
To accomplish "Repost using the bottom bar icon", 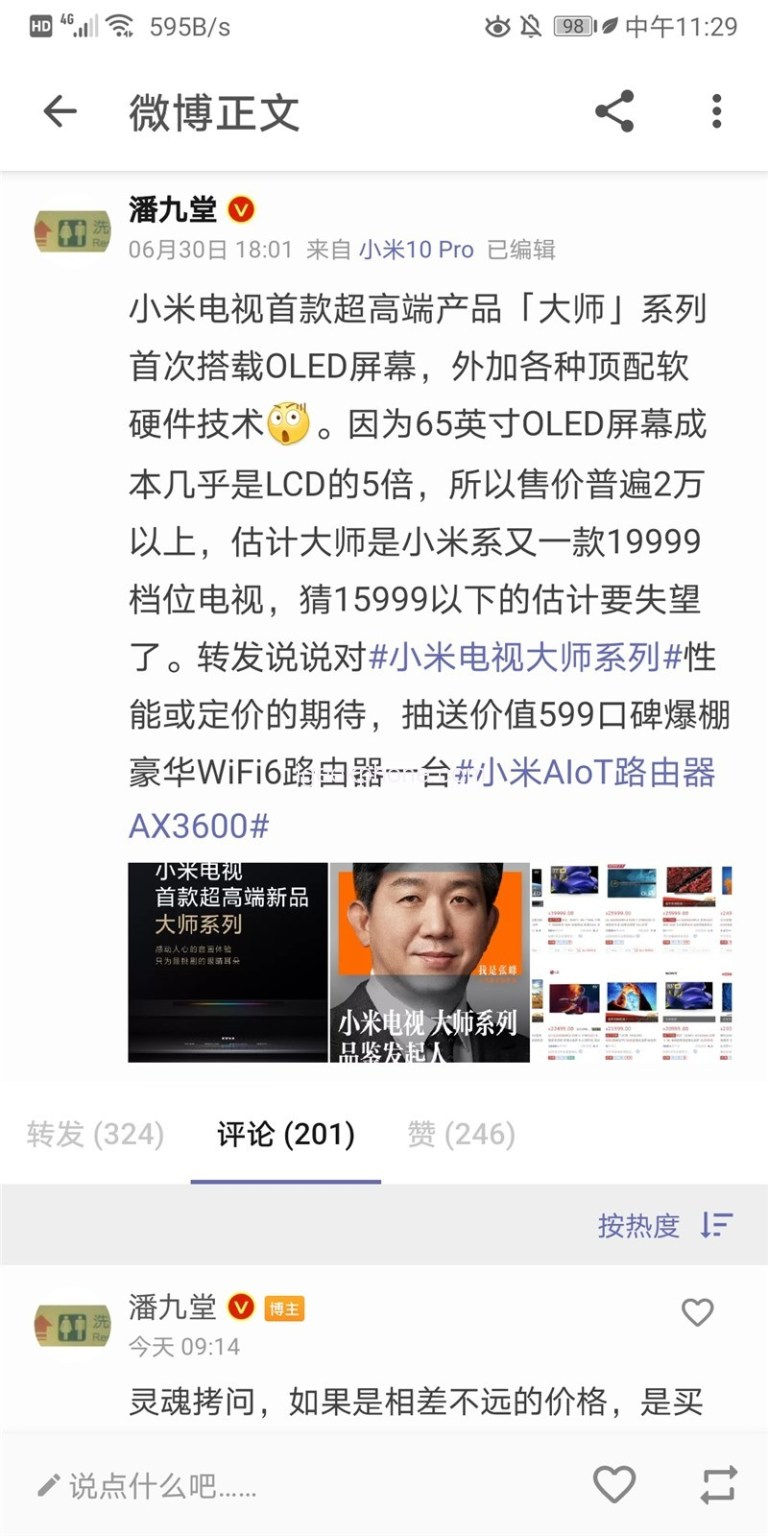I will point(718,1485).
